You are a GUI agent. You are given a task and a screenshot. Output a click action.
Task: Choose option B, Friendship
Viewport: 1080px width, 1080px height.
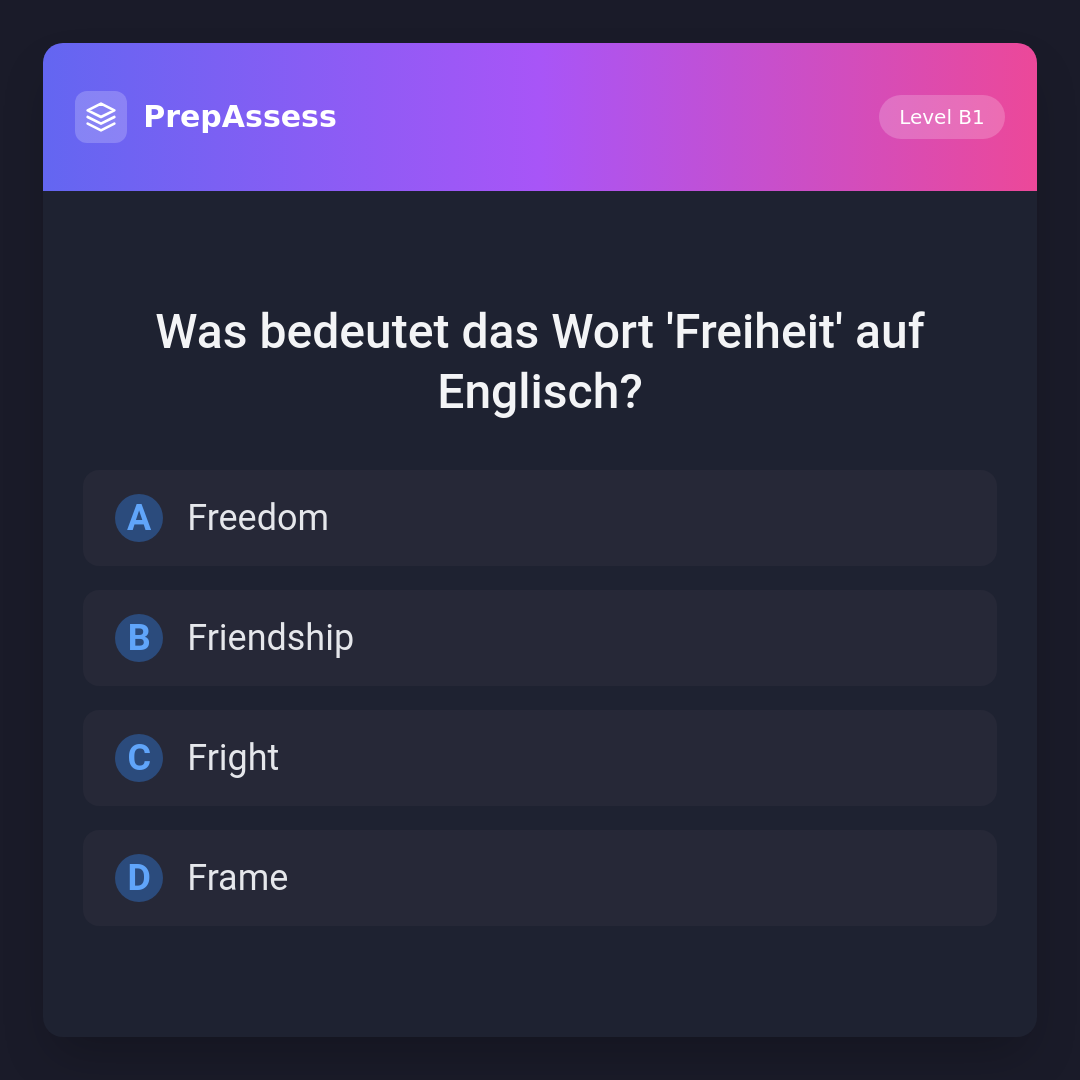pos(539,638)
